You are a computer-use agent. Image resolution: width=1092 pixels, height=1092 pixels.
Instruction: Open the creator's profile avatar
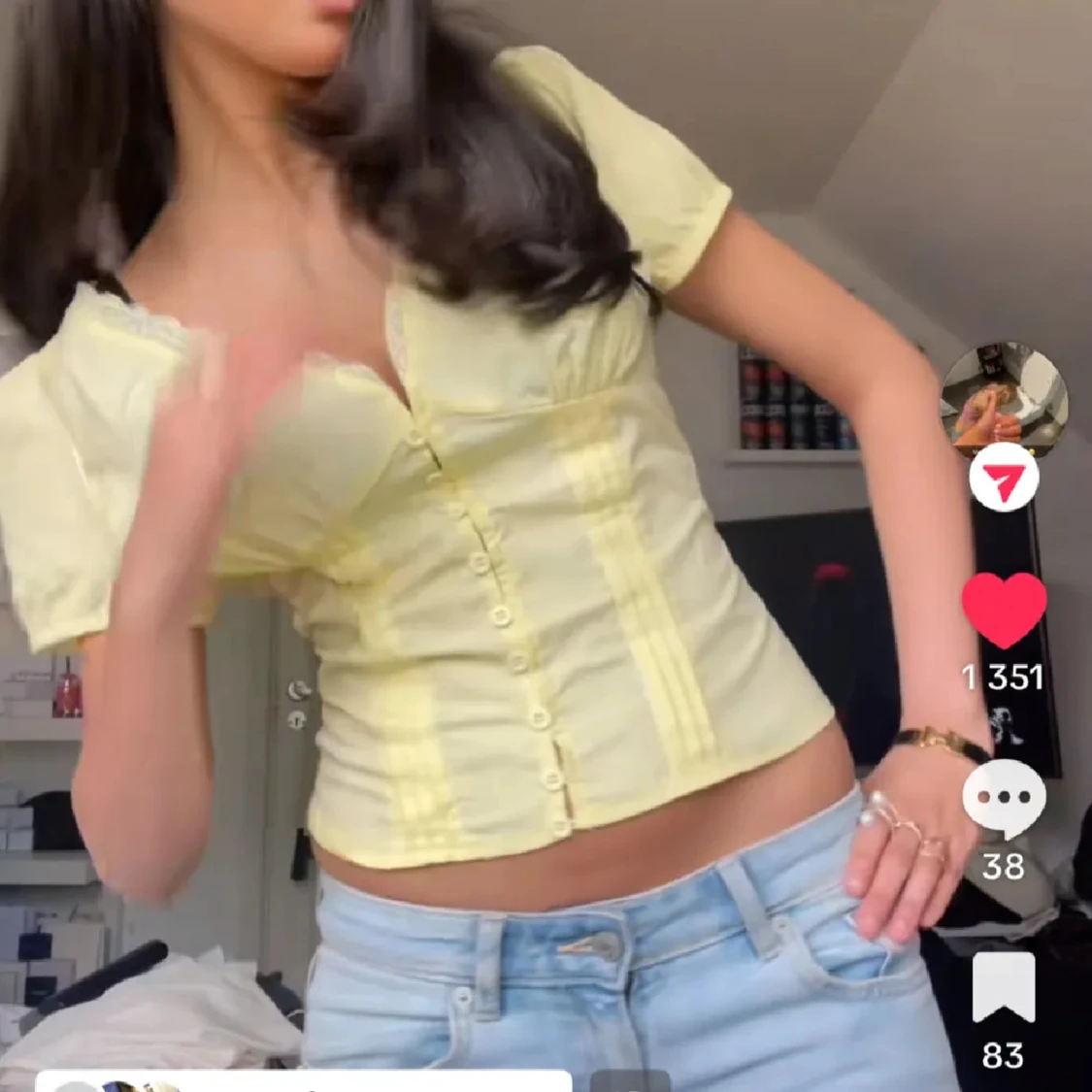tap(1005, 398)
